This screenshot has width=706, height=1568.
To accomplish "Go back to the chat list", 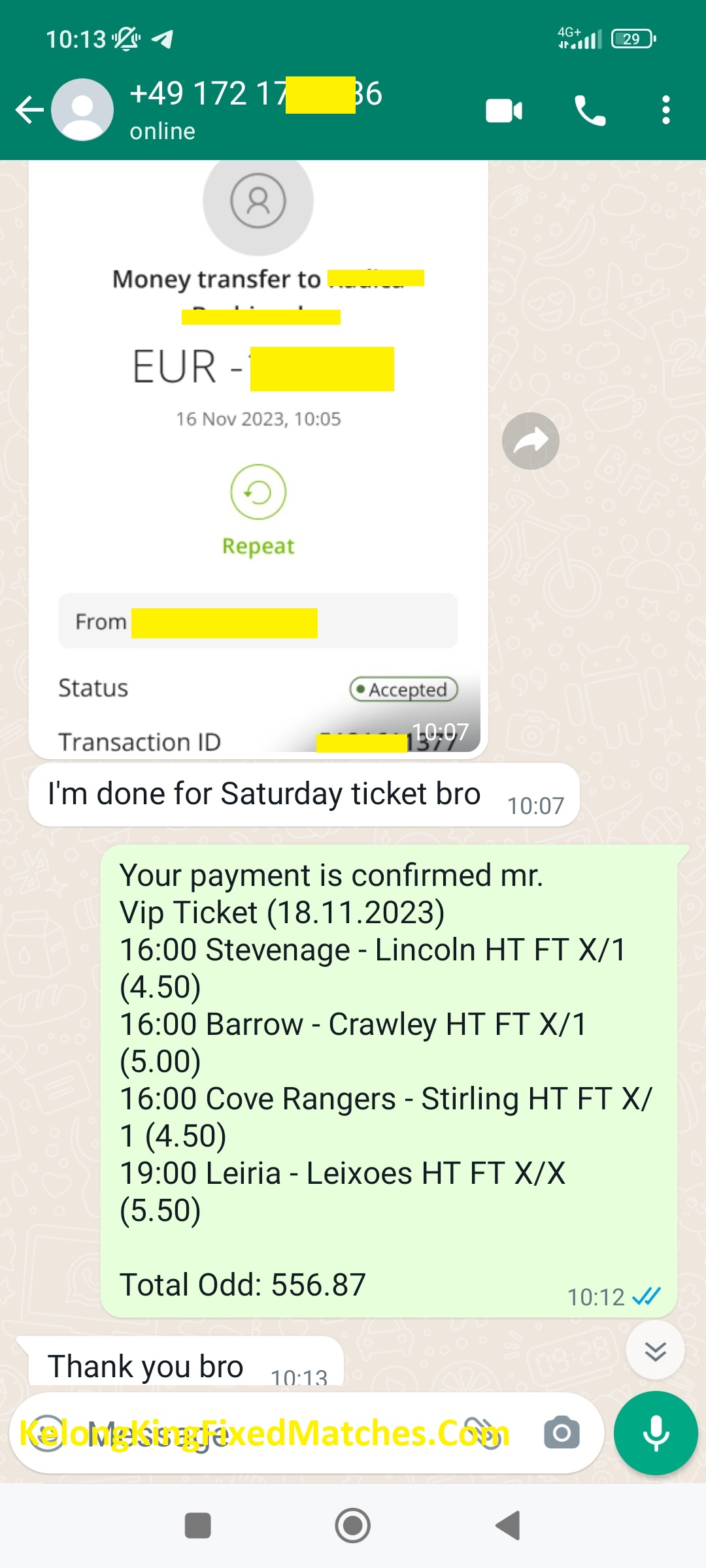I will [29, 110].
